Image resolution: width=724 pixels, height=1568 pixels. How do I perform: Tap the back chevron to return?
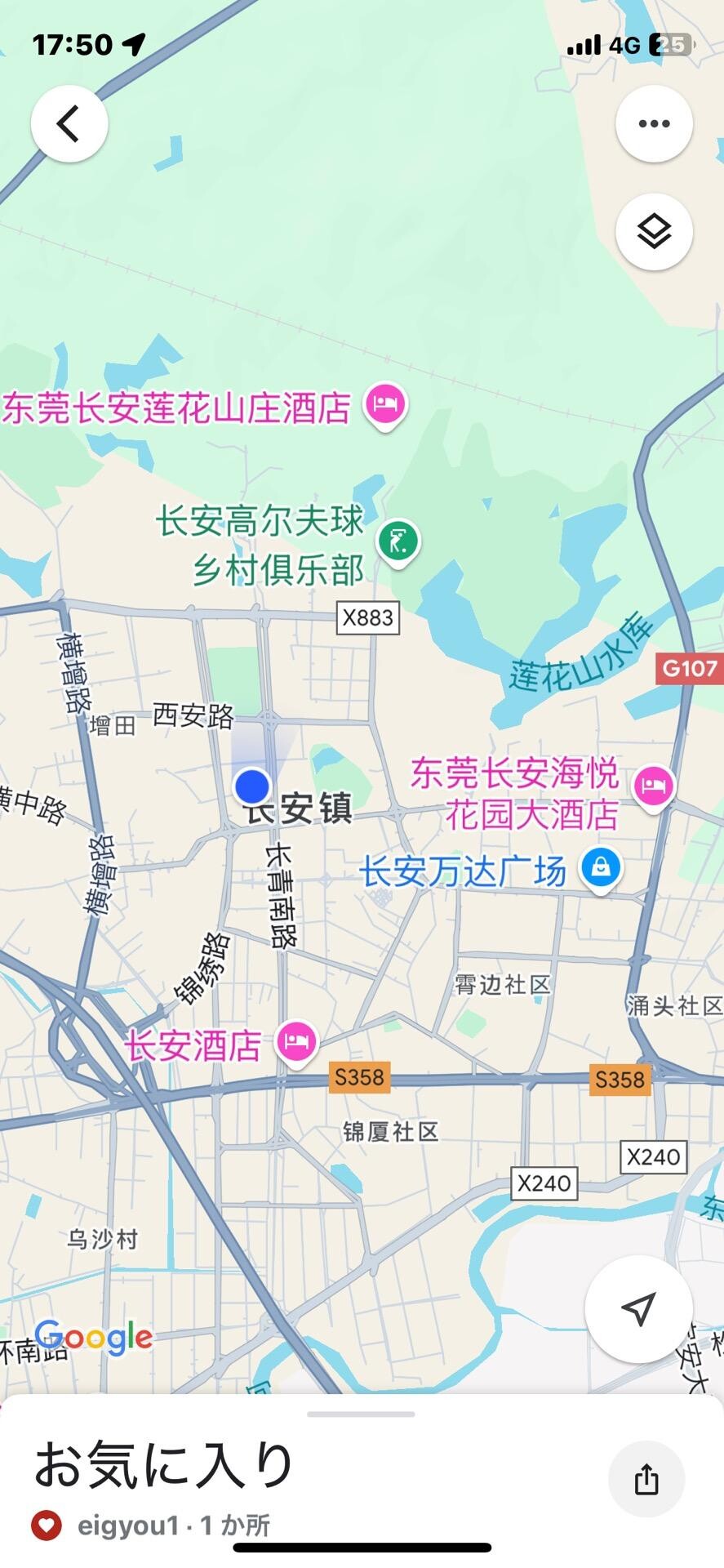[x=69, y=122]
